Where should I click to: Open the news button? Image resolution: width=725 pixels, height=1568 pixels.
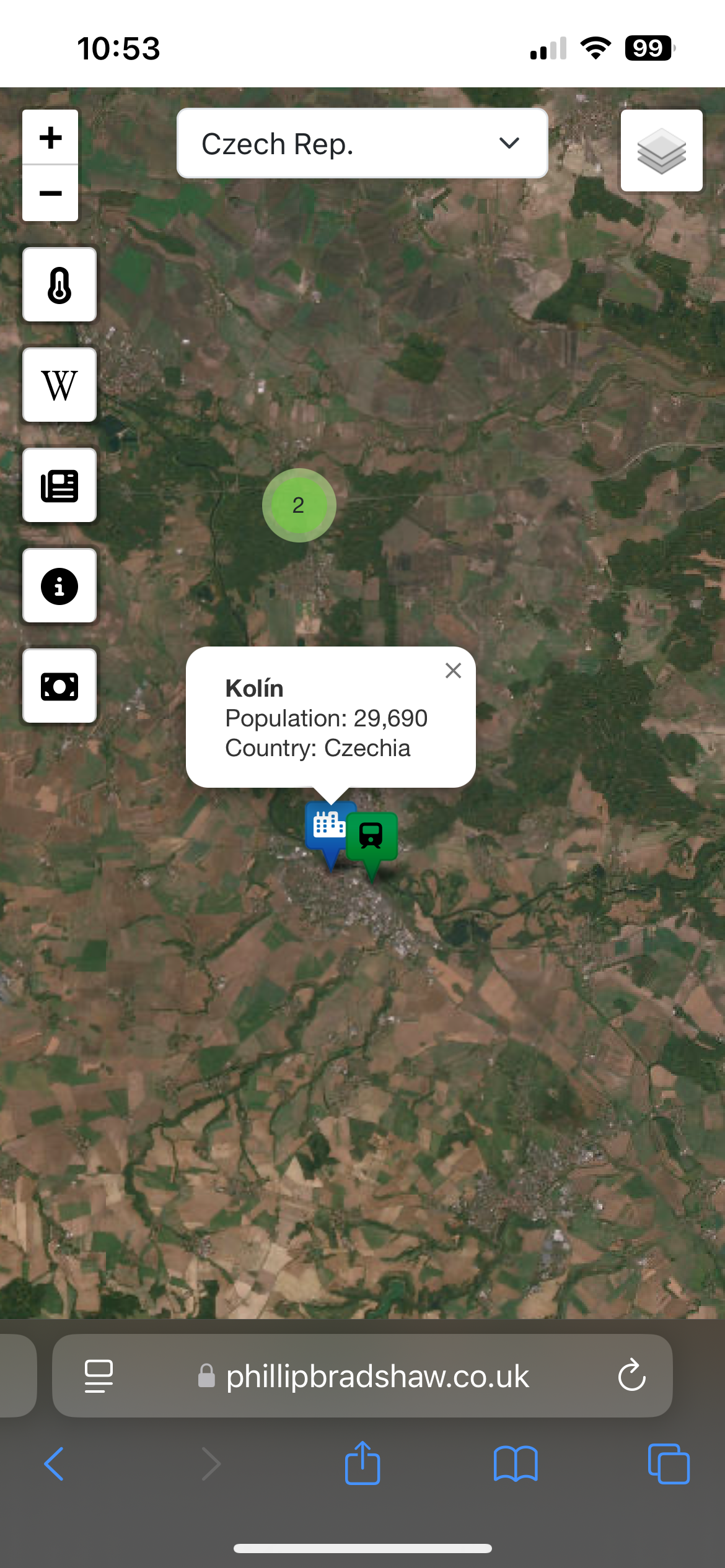pos(59,486)
